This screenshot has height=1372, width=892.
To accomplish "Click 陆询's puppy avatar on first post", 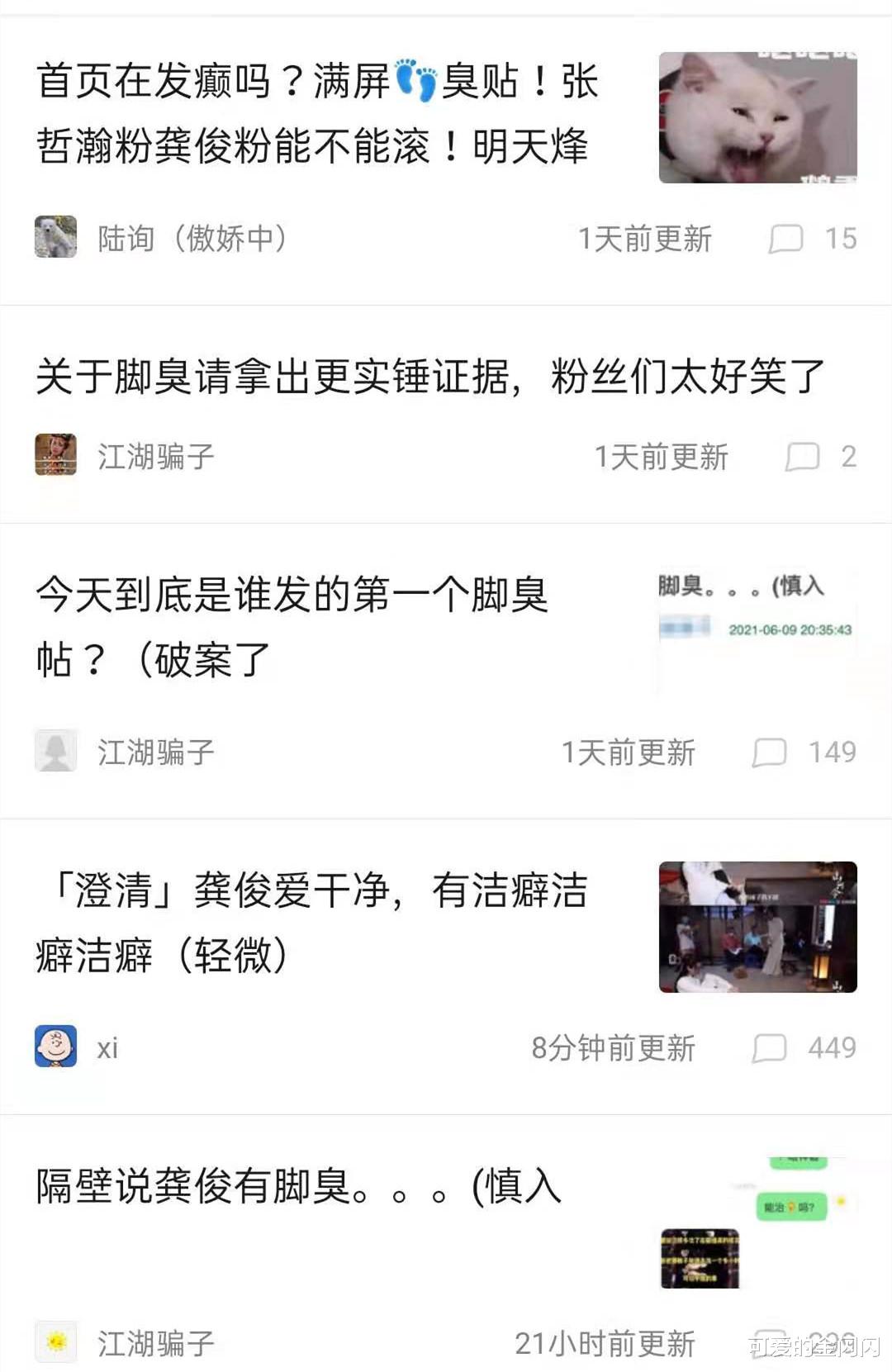I will pyautogui.click(x=55, y=239).
